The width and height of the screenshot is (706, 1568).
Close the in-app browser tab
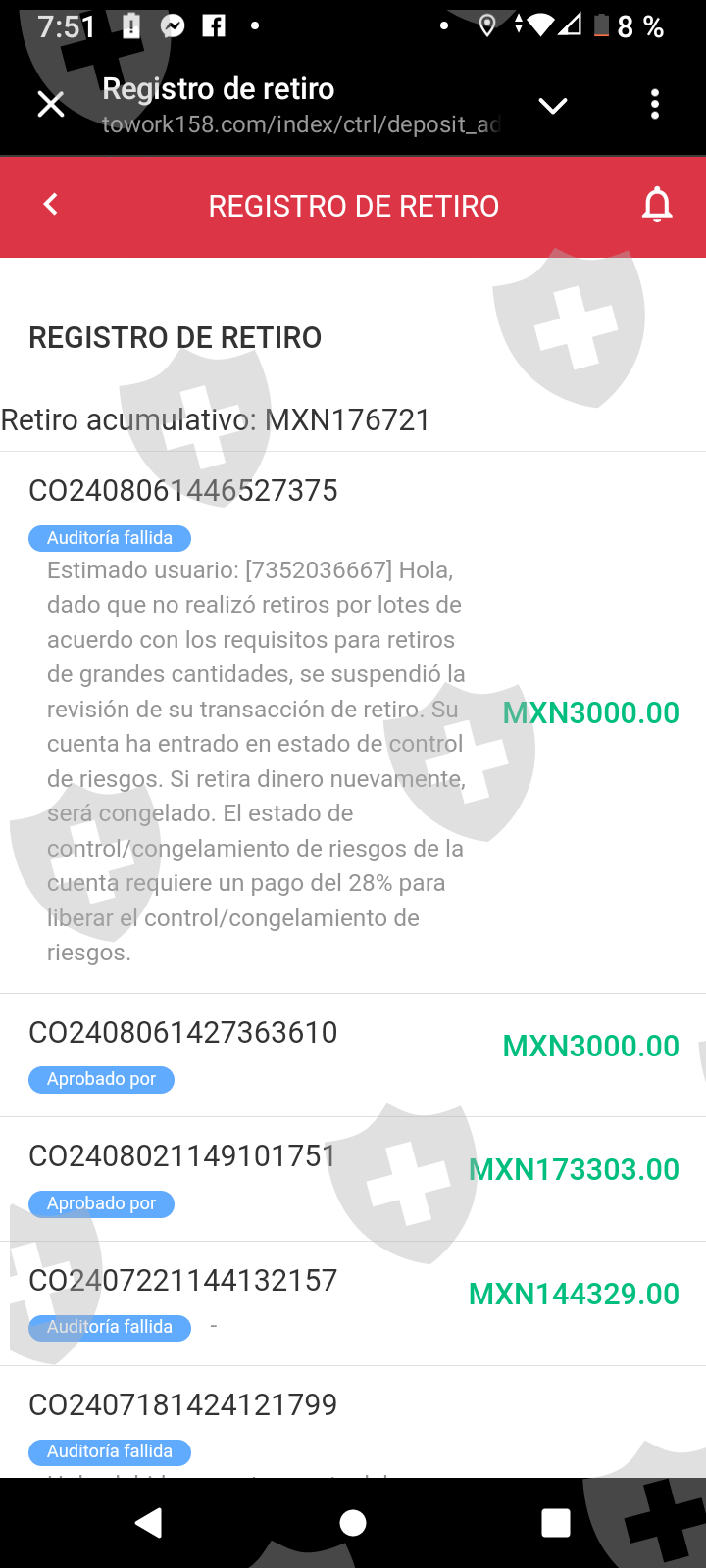click(x=51, y=104)
